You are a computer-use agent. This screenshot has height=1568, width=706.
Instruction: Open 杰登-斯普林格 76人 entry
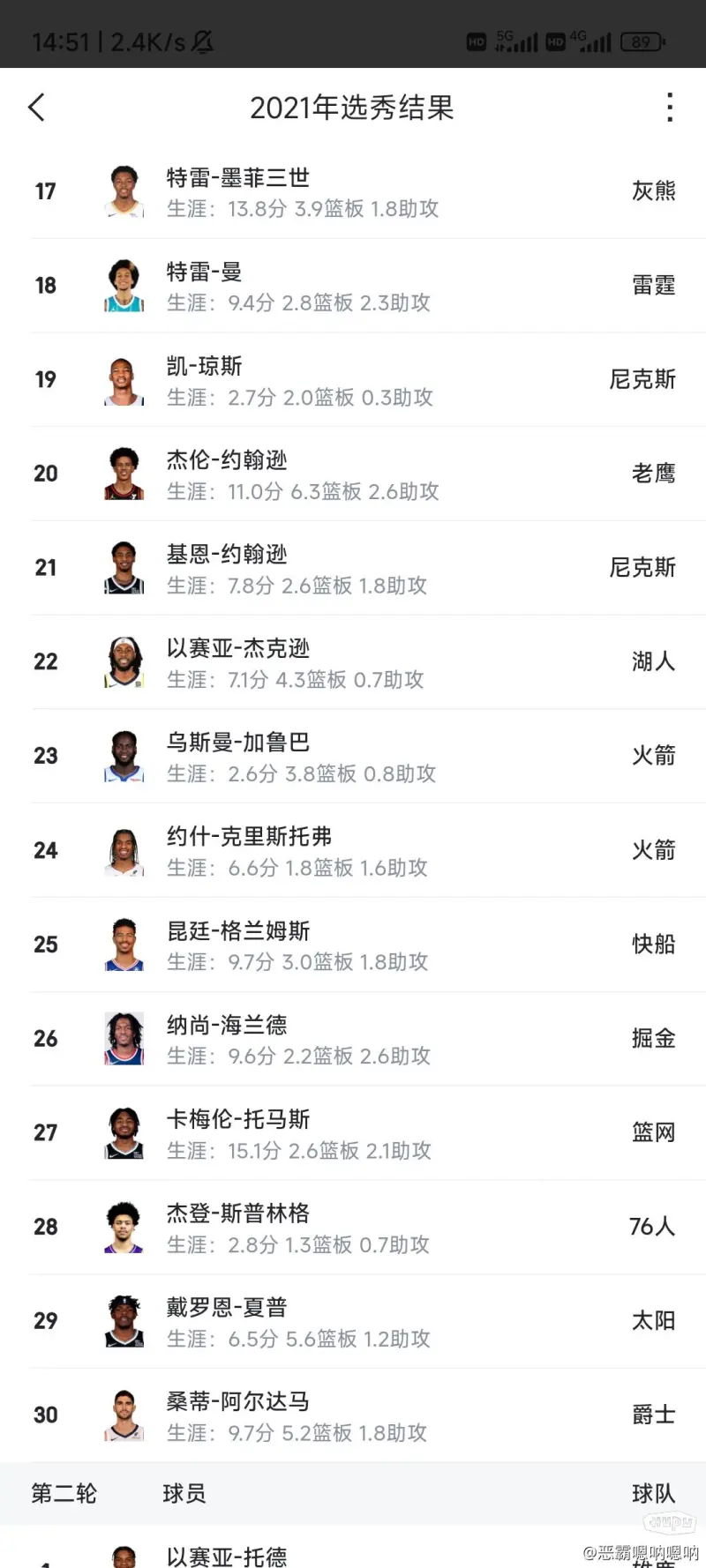pos(353,1228)
